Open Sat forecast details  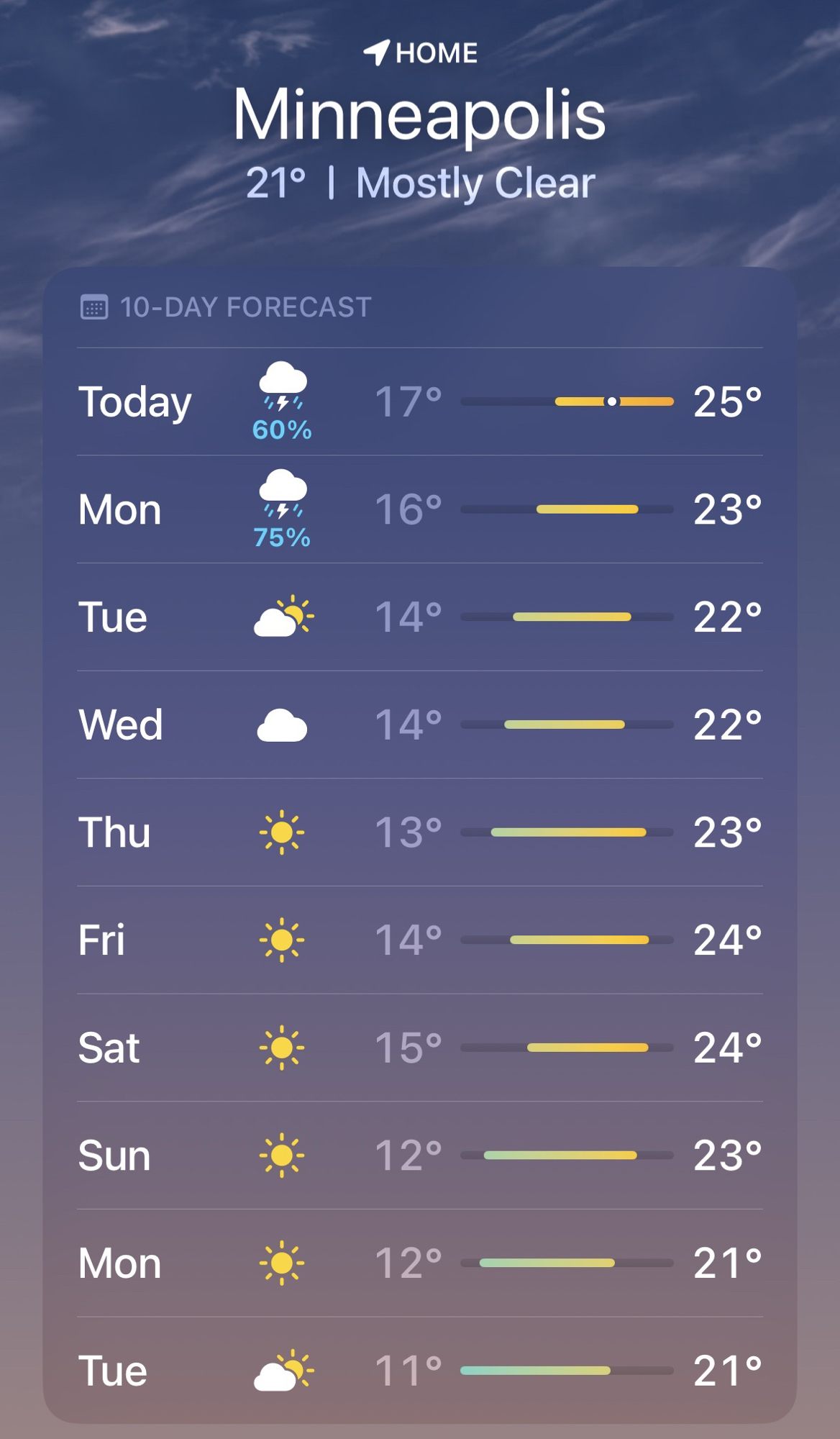tap(420, 1048)
